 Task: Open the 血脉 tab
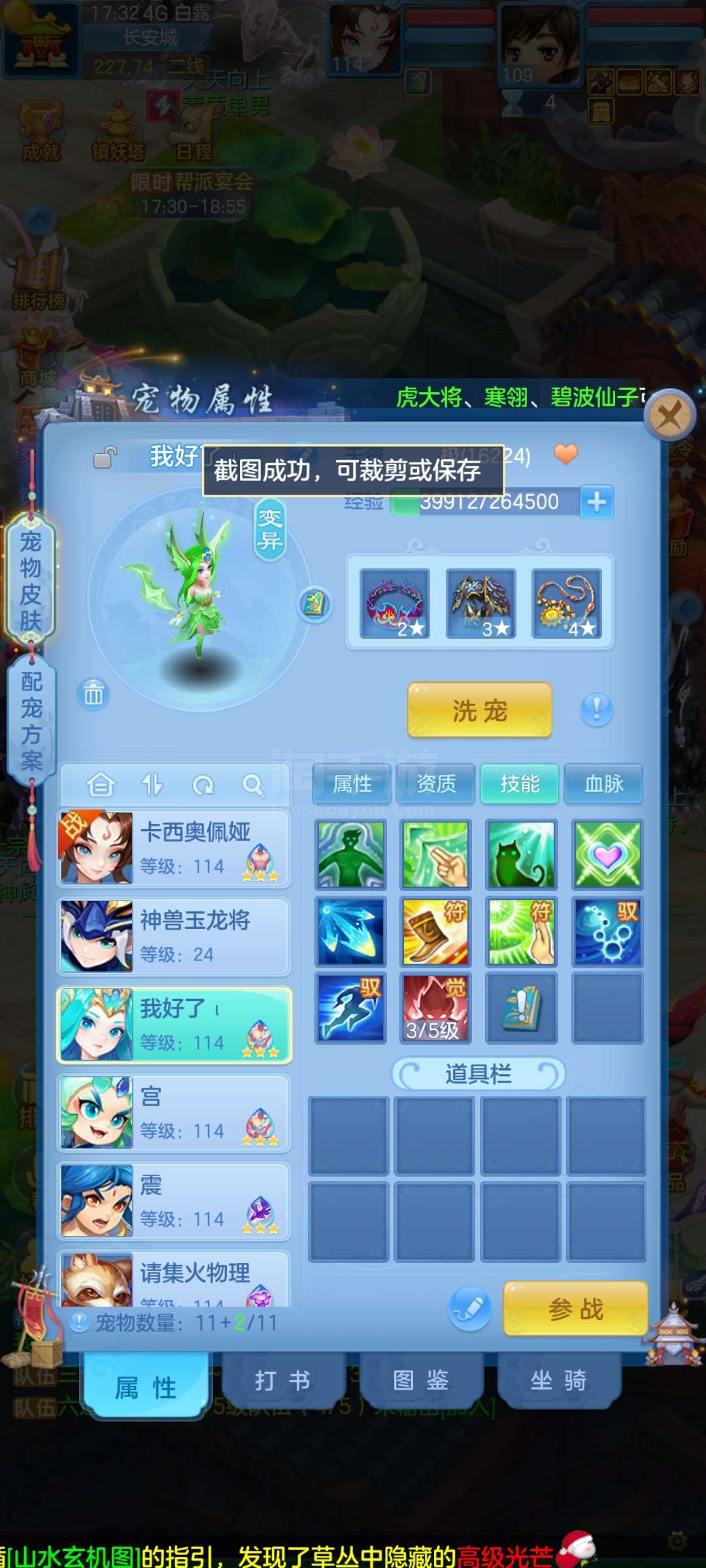coord(603,783)
